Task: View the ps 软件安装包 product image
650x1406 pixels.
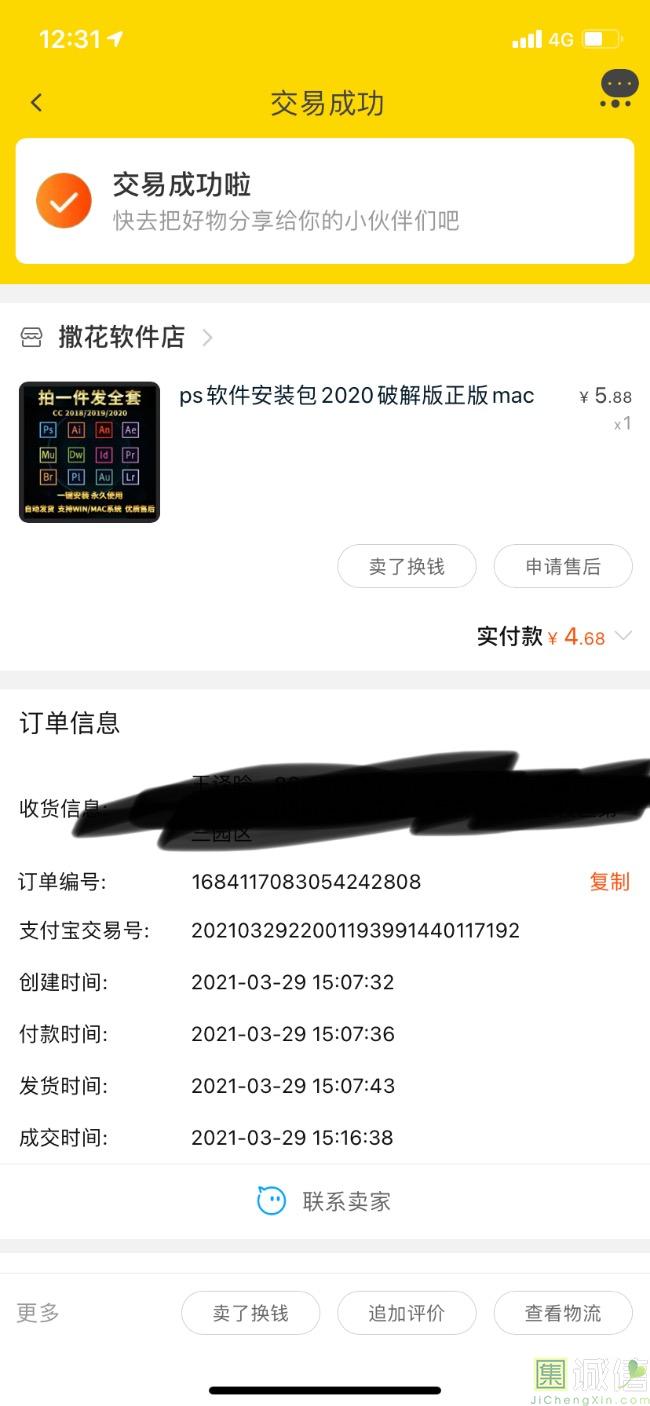Action: pos(90,452)
